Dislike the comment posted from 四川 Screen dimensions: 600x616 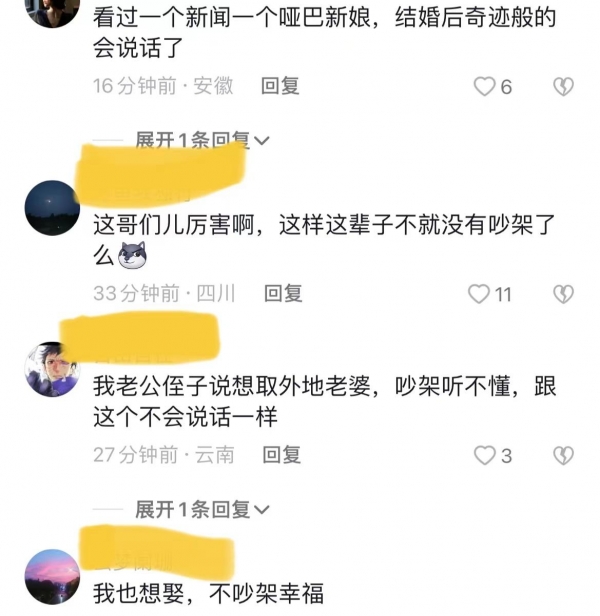tap(564, 294)
